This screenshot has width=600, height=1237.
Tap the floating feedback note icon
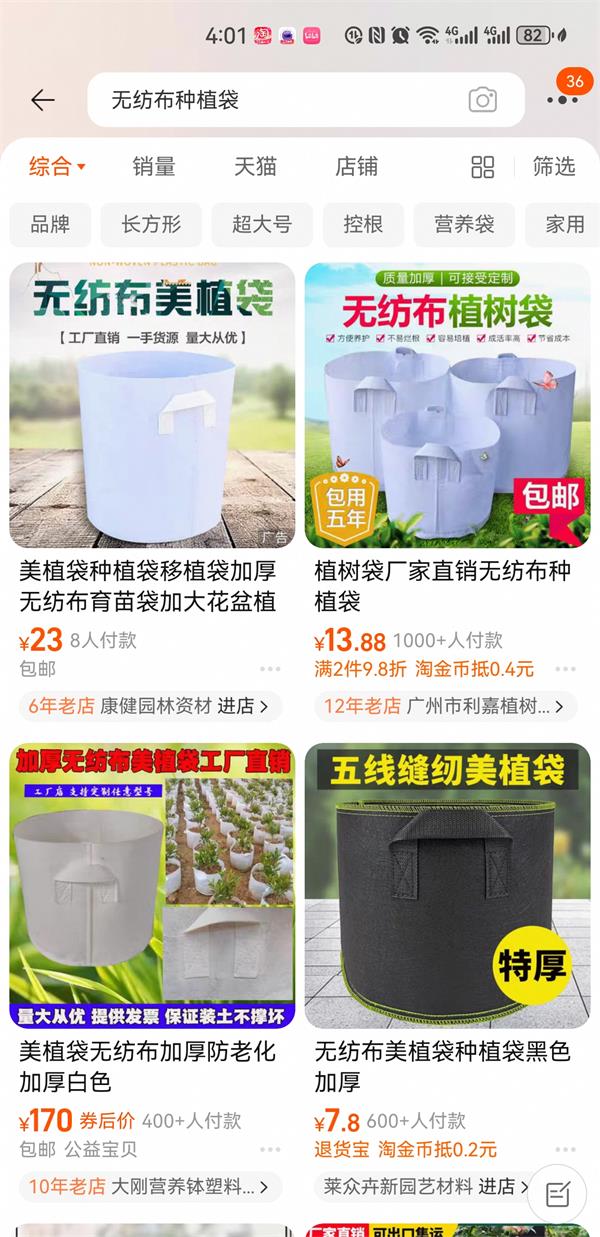pyautogui.click(x=557, y=1194)
